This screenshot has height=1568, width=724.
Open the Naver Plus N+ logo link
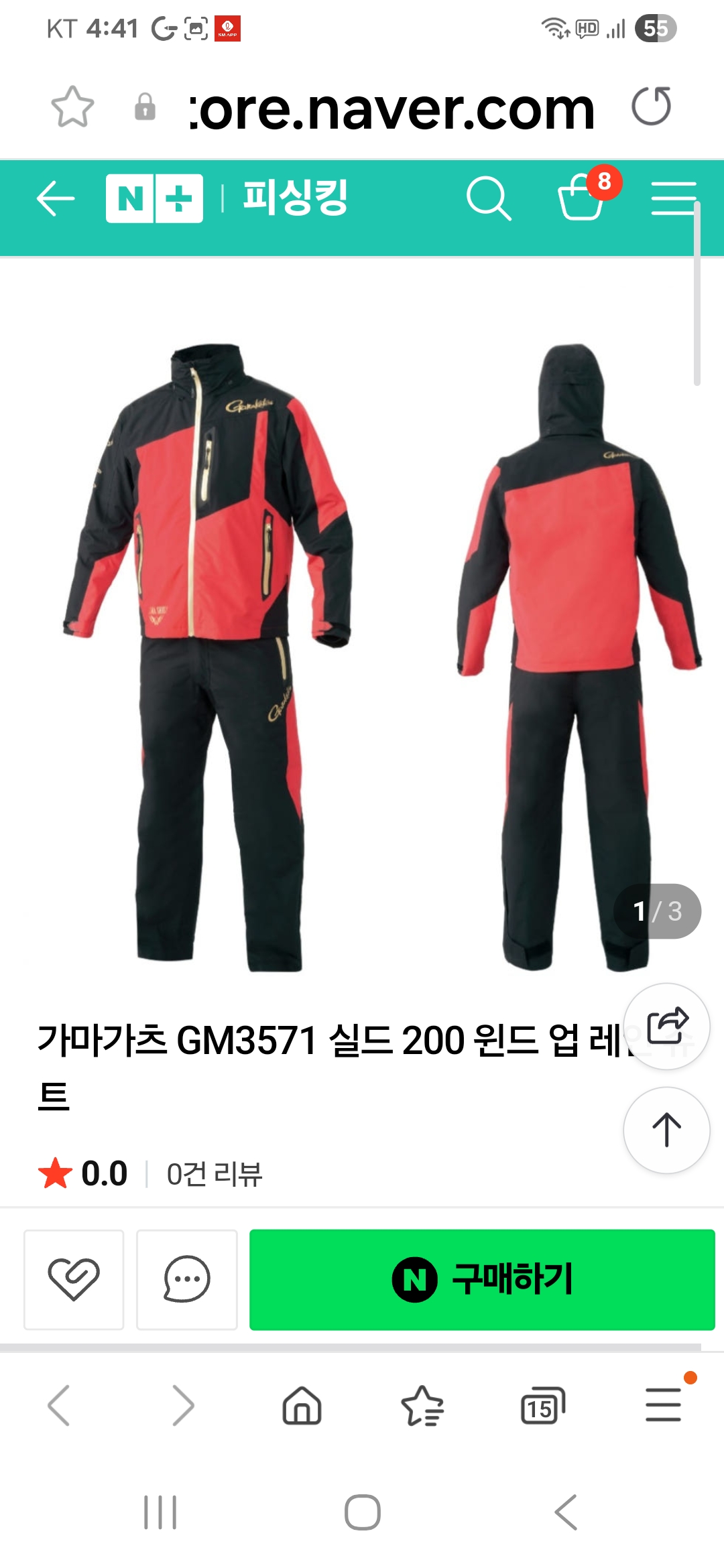tap(154, 198)
